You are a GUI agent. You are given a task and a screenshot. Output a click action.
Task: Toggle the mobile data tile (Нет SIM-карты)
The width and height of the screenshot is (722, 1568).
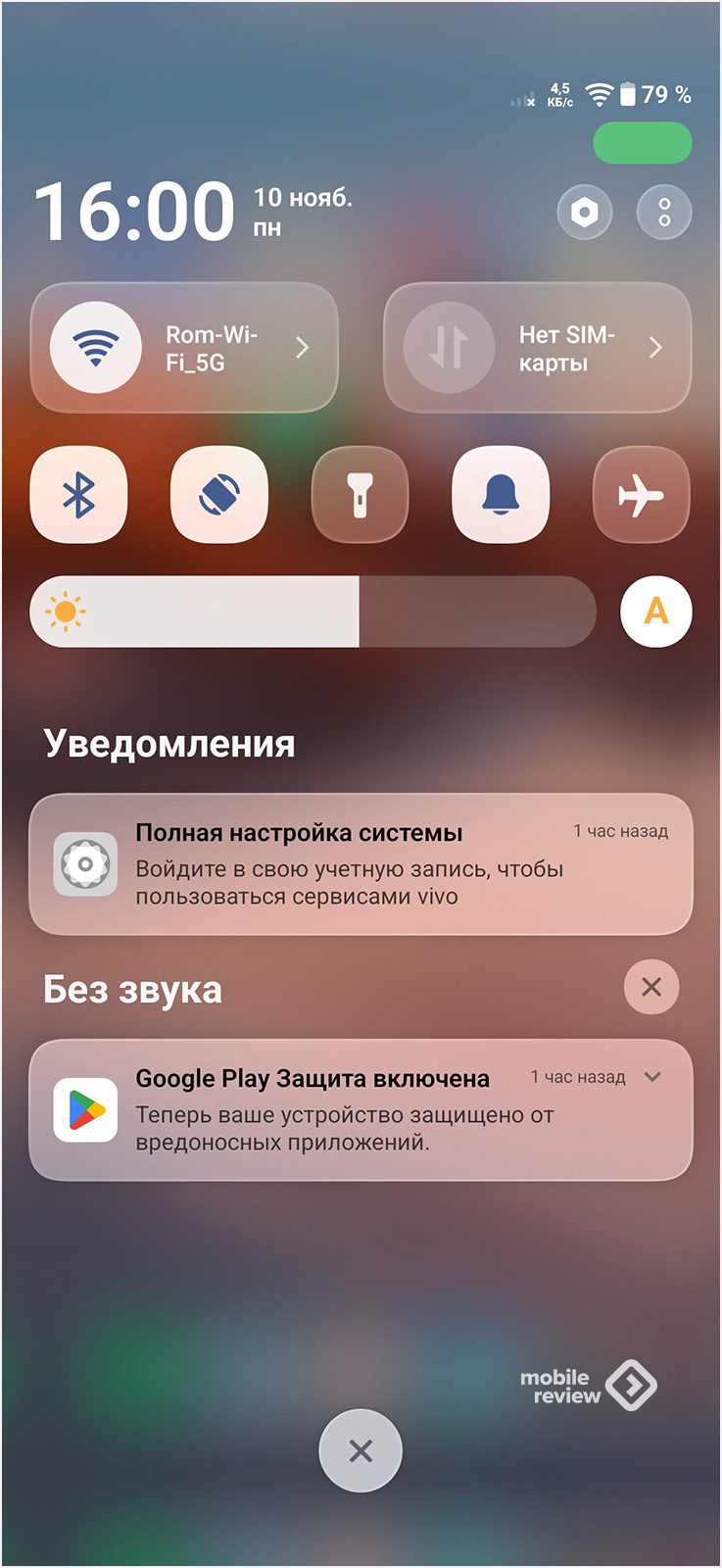pyautogui.click(x=449, y=348)
